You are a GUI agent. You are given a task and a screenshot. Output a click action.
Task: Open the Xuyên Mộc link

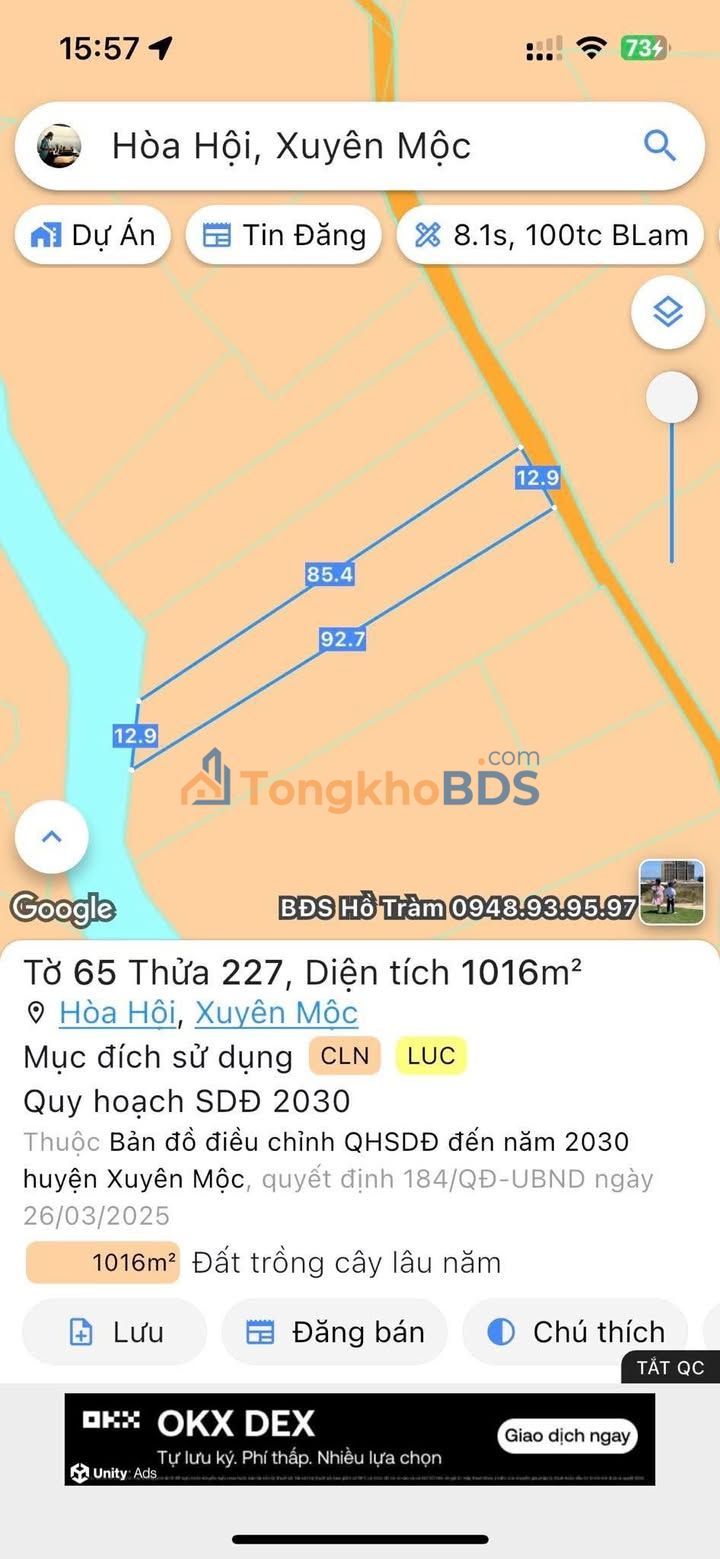coord(276,1013)
